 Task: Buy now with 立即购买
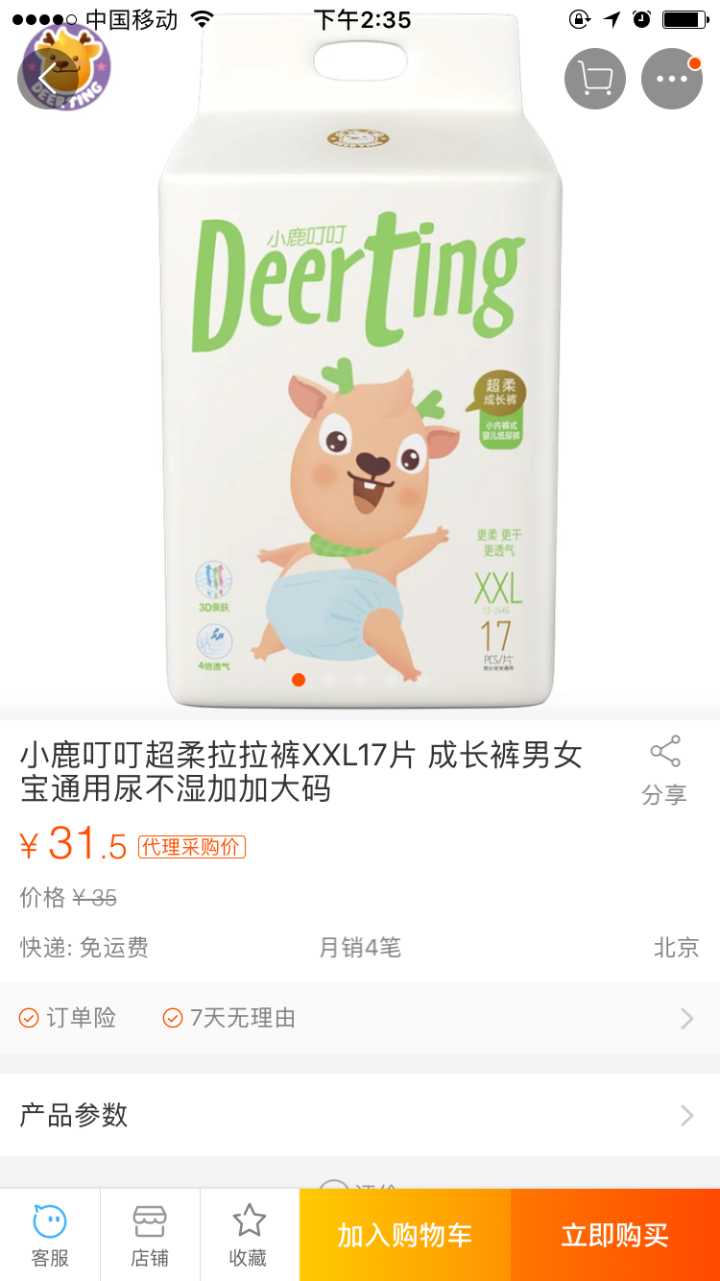pos(615,1235)
